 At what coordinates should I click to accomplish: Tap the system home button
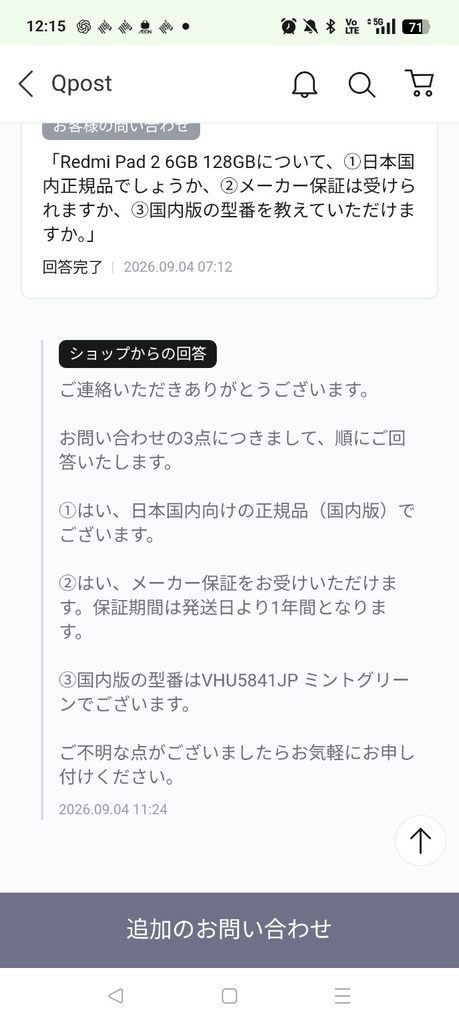229,995
